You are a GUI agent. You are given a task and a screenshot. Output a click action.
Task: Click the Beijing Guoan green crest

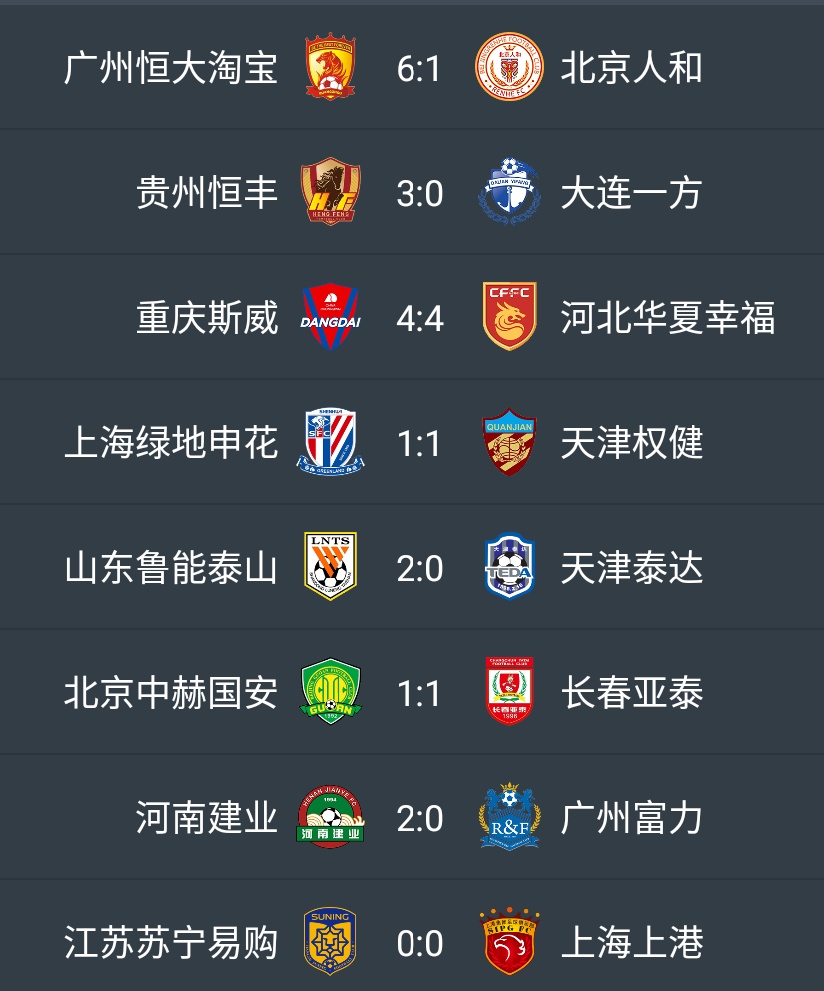[330, 691]
